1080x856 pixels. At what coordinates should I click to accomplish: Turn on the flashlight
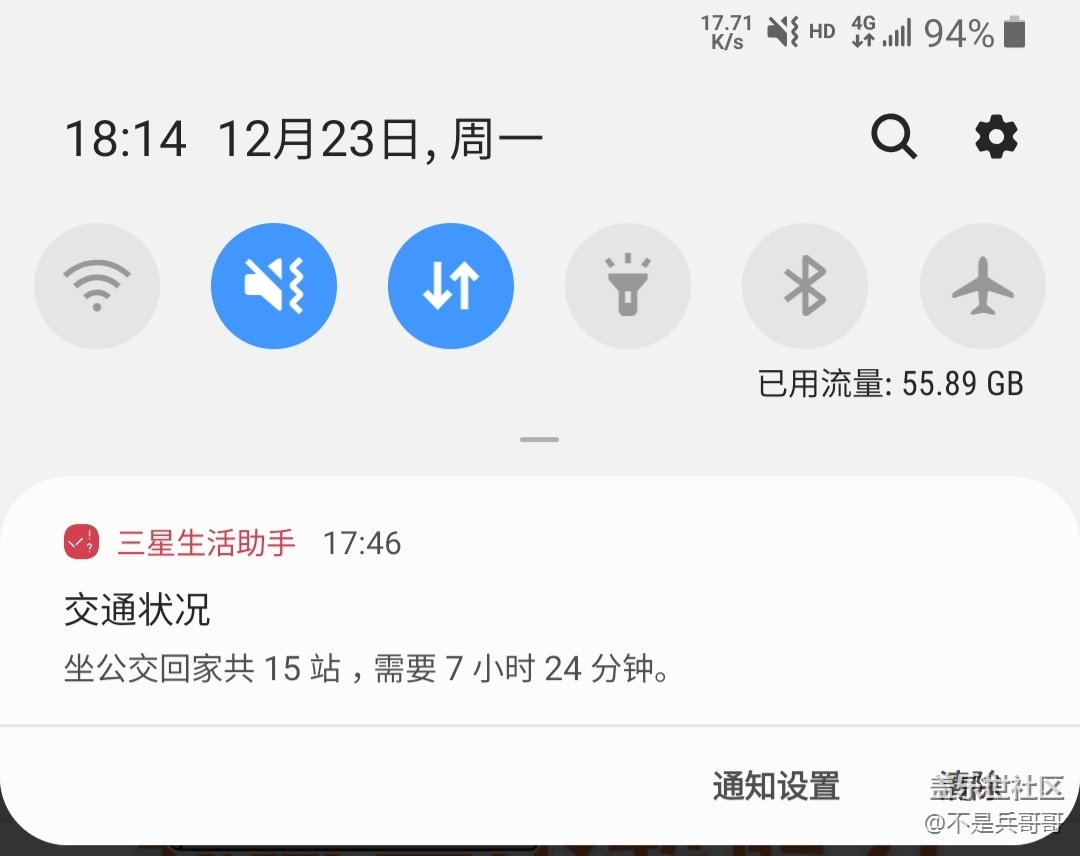[x=628, y=286]
